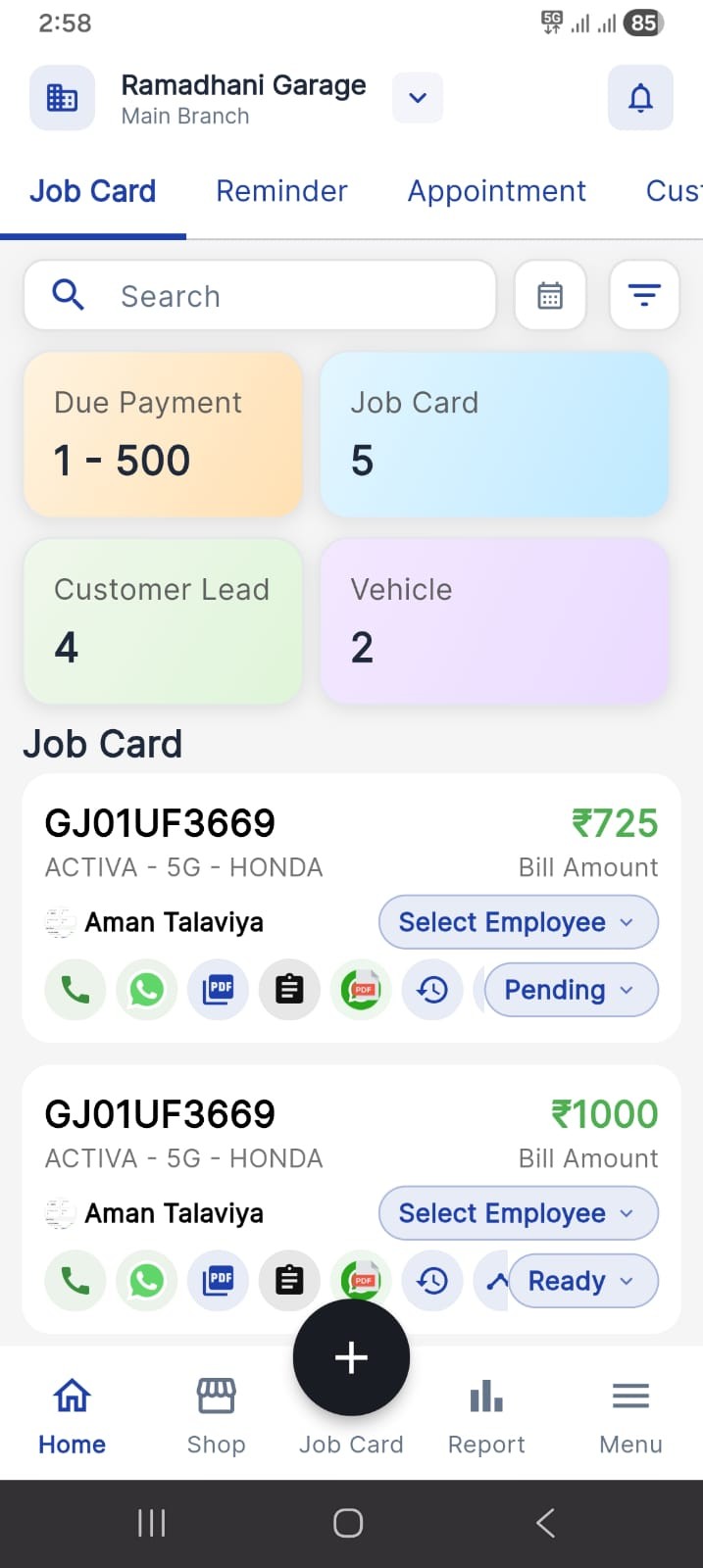Screen dimensions: 703x1568
Task: Select Employee for the ₹725 job card
Action: 518,922
